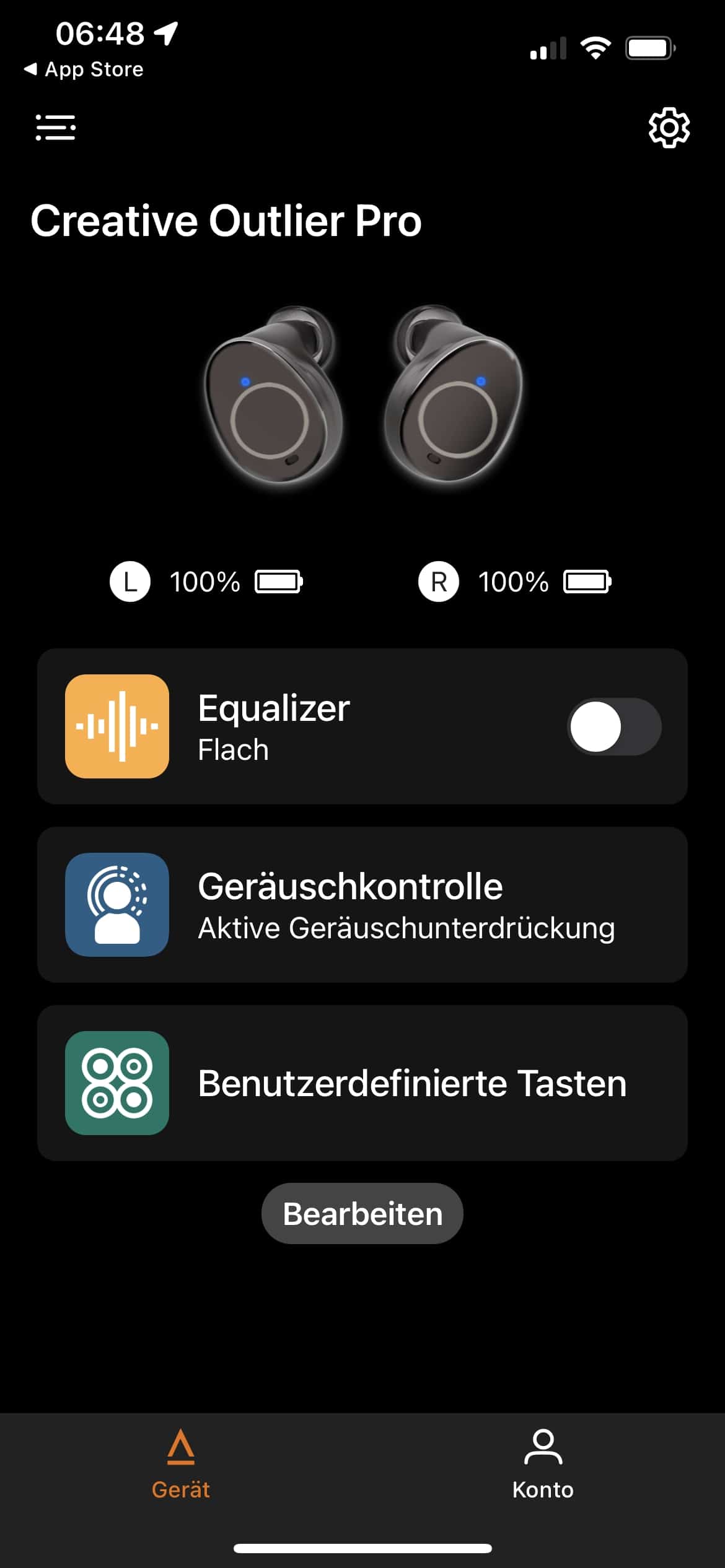Select the Gerät tab
This screenshot has height=1568, width=725.
click(181, 1465)
